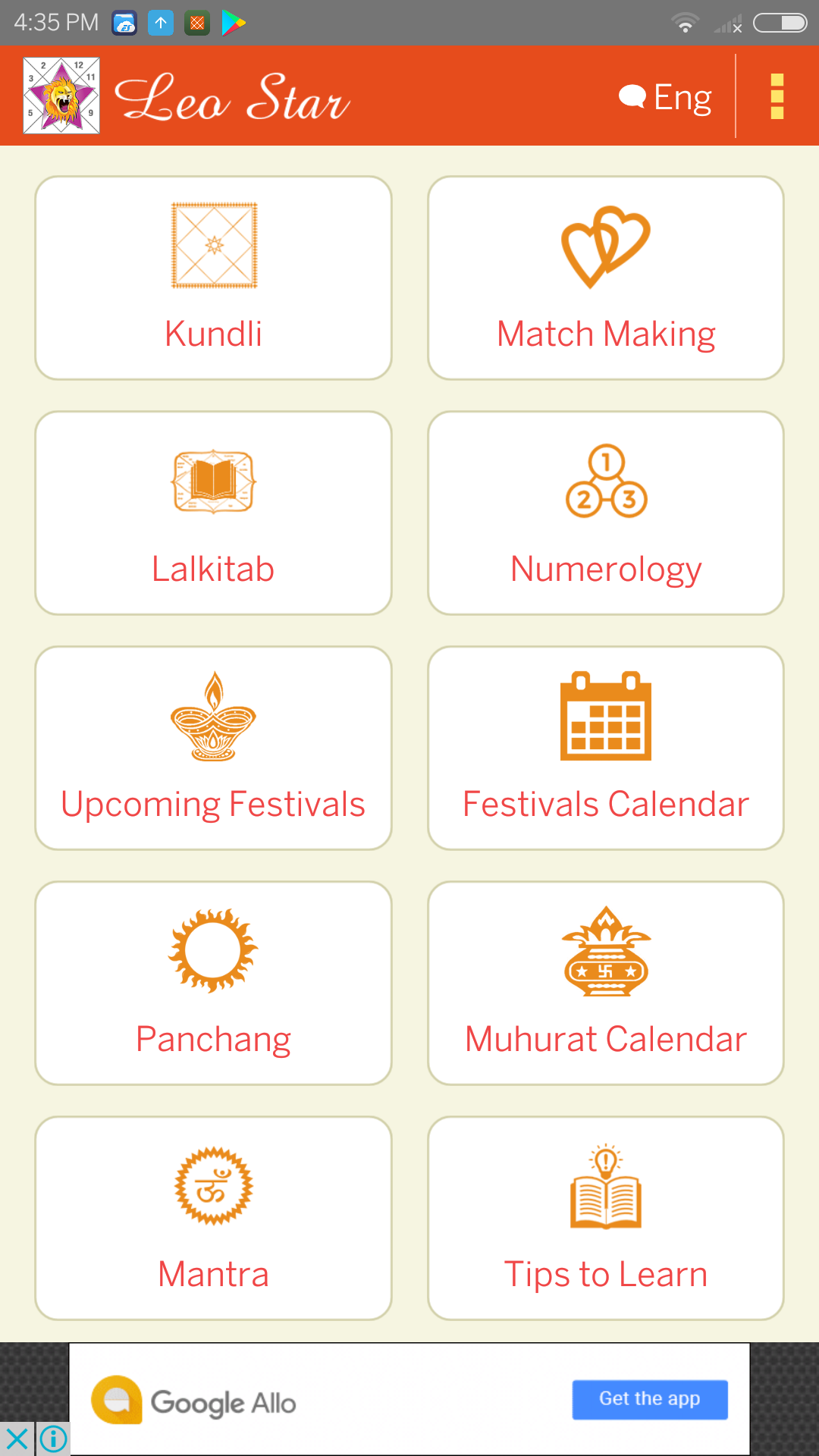819x1456 pixels.
Task: Open Numerology
Action: pyautogui.click(x=606, y=513)
